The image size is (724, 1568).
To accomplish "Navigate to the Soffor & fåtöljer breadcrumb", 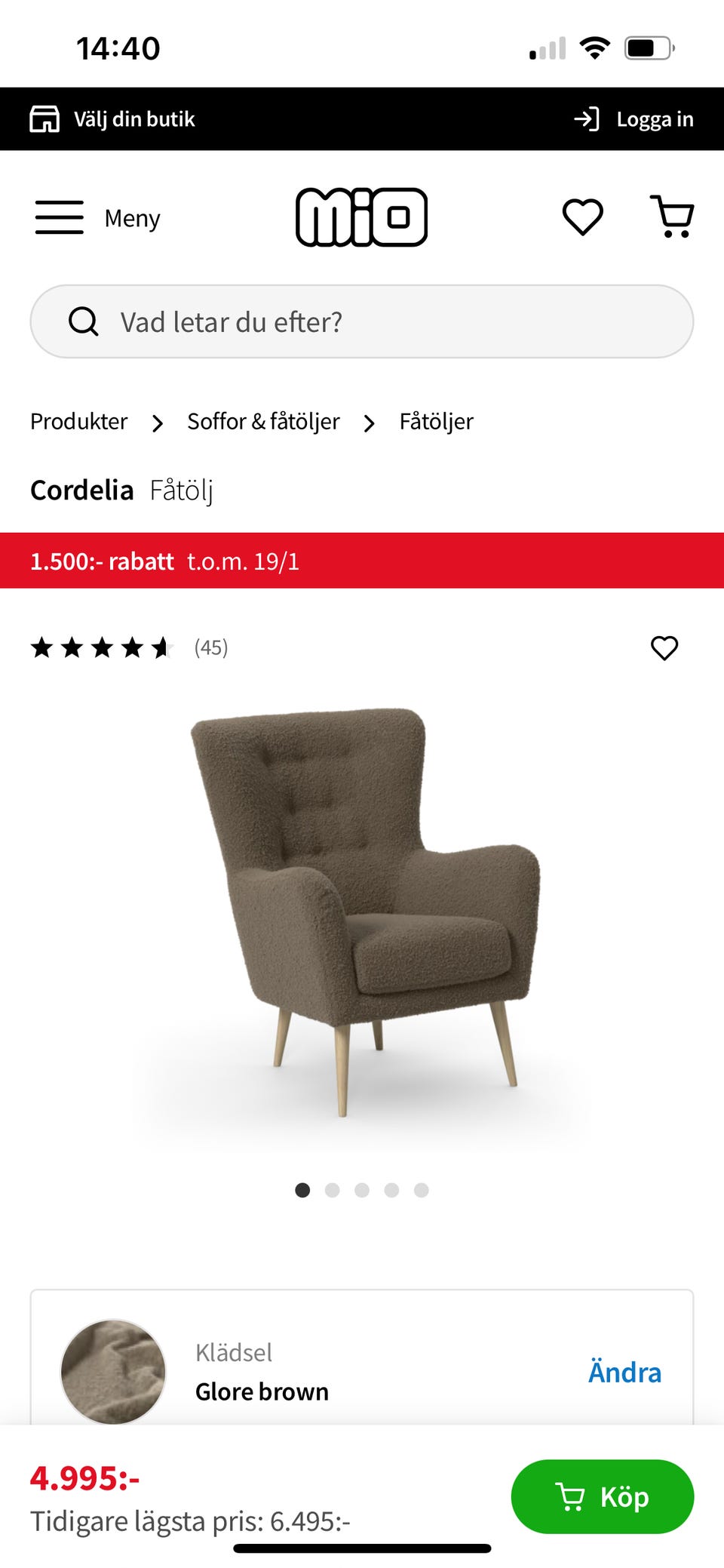I will point(262,421).
